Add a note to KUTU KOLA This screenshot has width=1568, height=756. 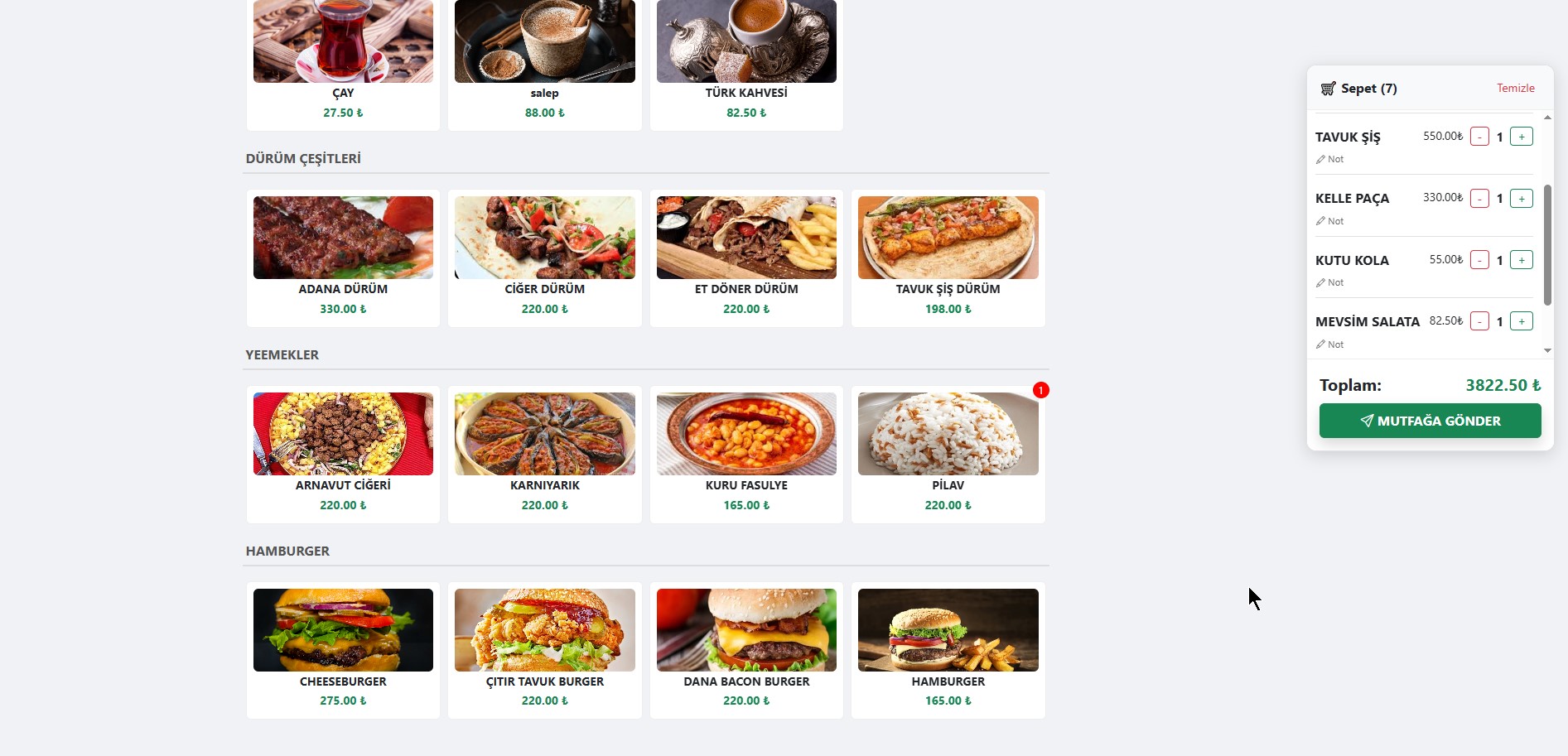[1330, 282]
